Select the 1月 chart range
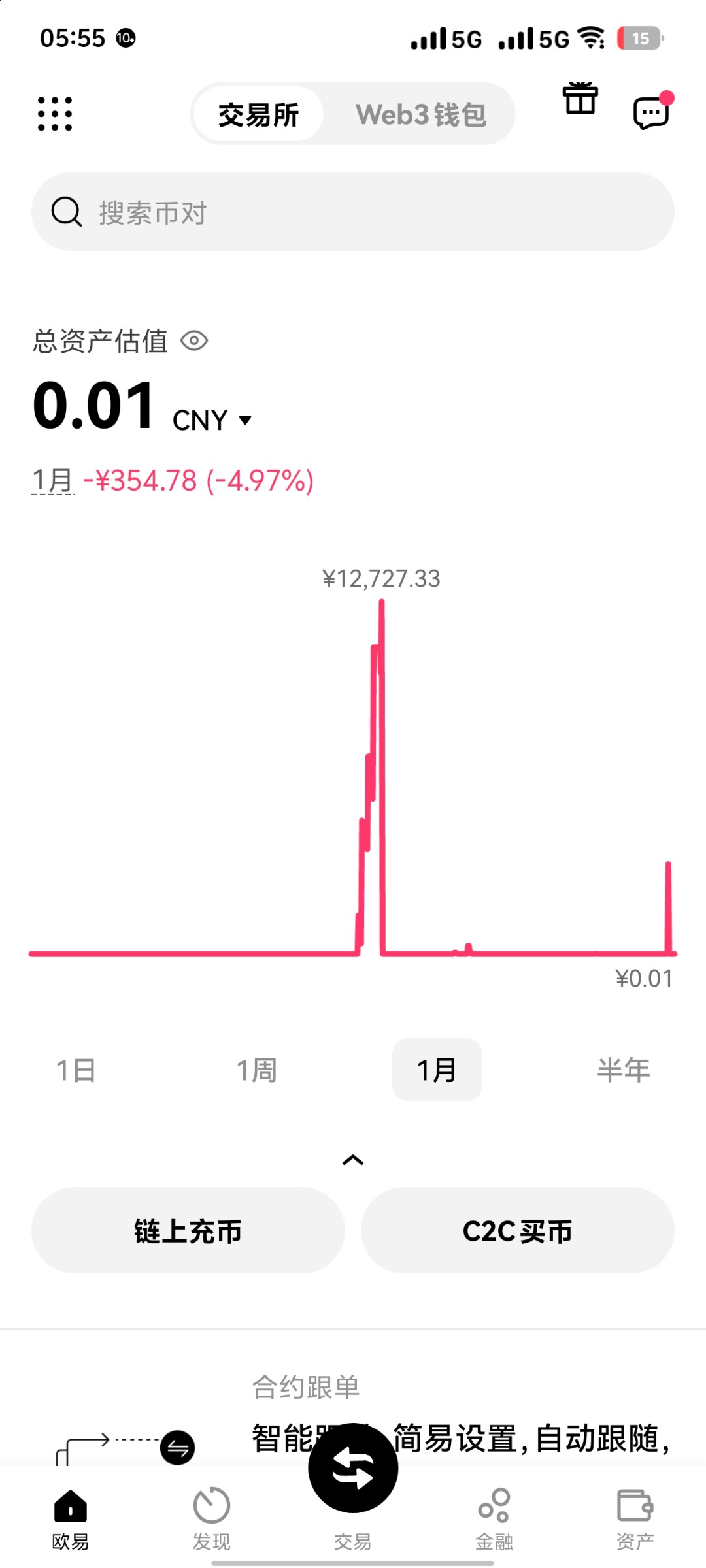This screenshot has width=706, height=1568. point(437,1070)
